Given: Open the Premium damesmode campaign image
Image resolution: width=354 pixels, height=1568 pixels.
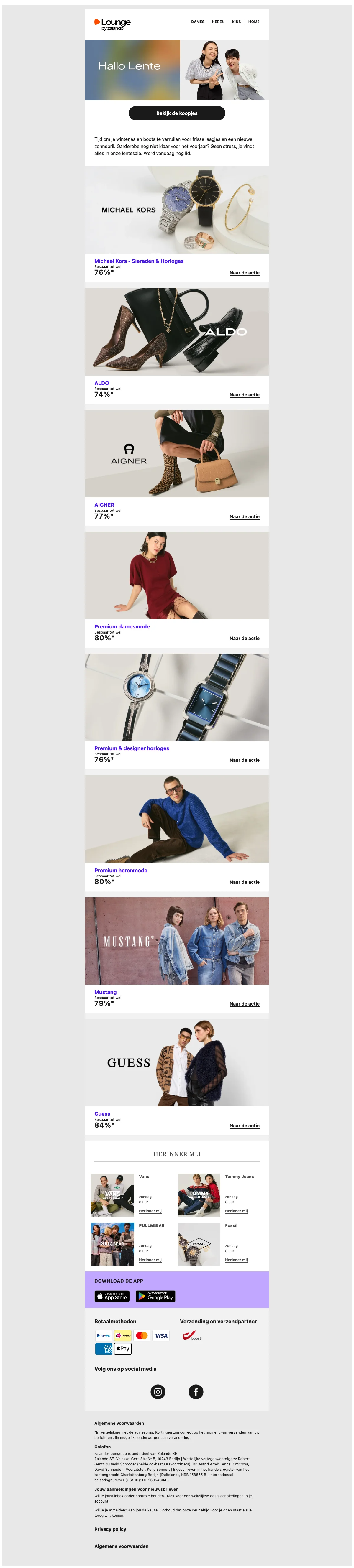Looking at the screenshot, I should point(177,575).
